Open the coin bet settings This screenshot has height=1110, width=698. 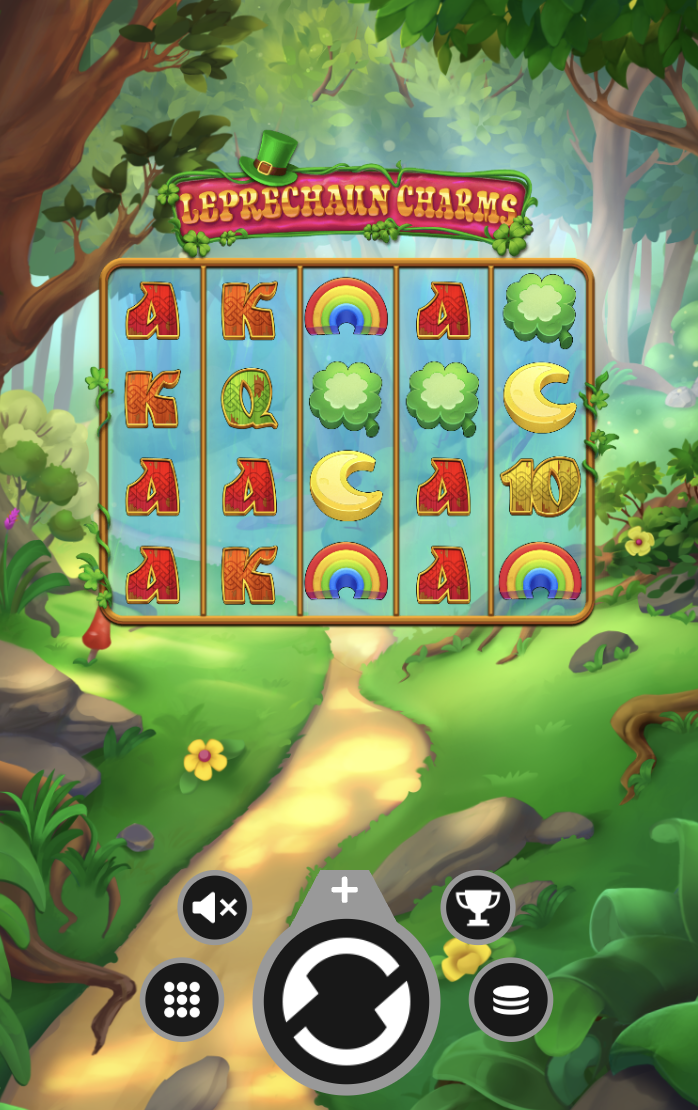point(511,998)
